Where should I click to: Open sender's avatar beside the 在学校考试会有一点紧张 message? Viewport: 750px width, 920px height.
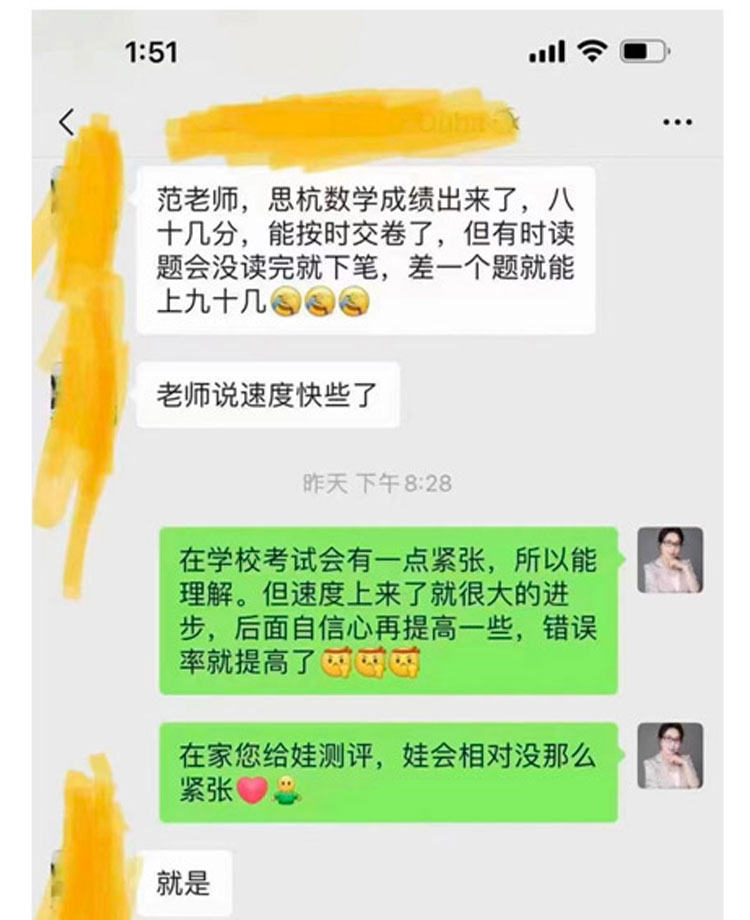tap(670, 560)
